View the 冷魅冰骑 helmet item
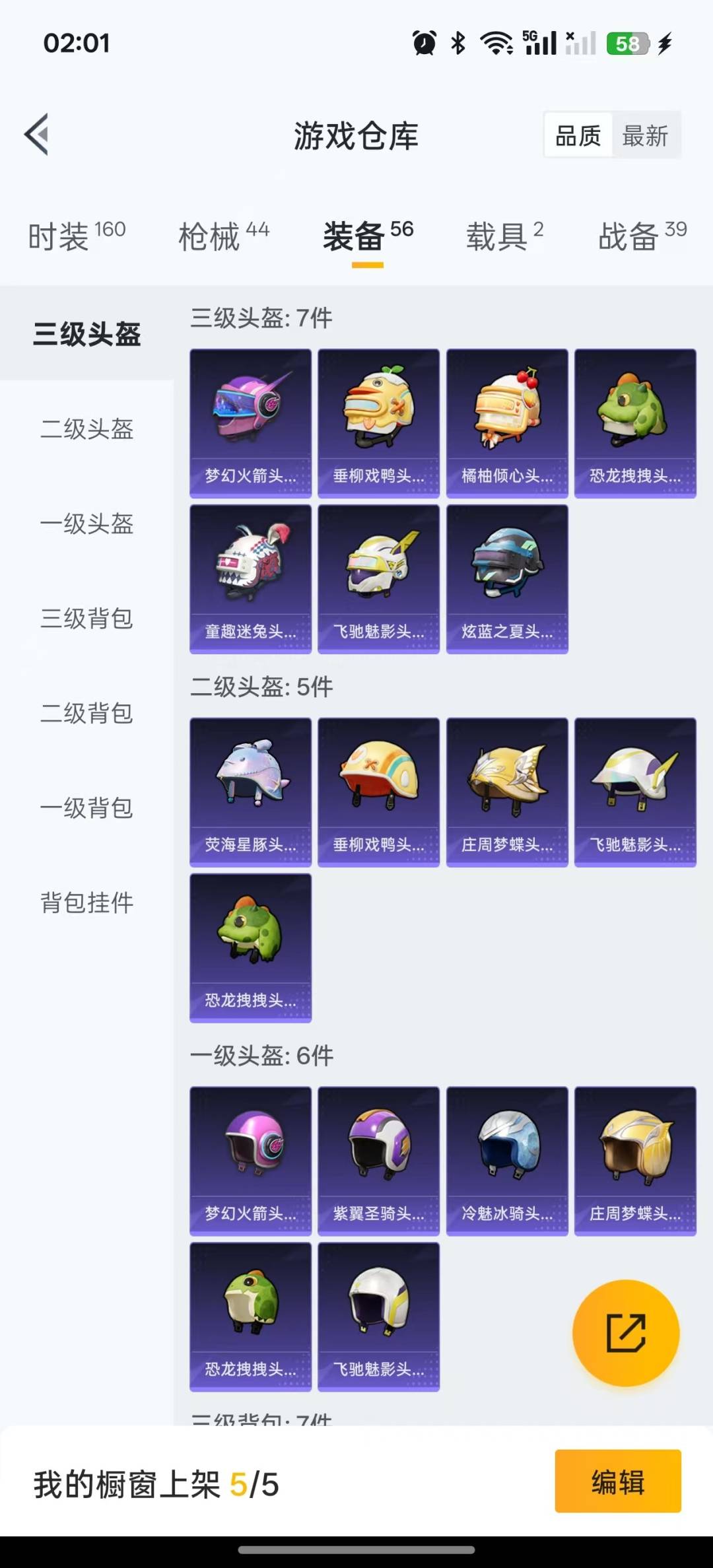Viewport: 713px width, 1568px height. [x=507, y=1161]
